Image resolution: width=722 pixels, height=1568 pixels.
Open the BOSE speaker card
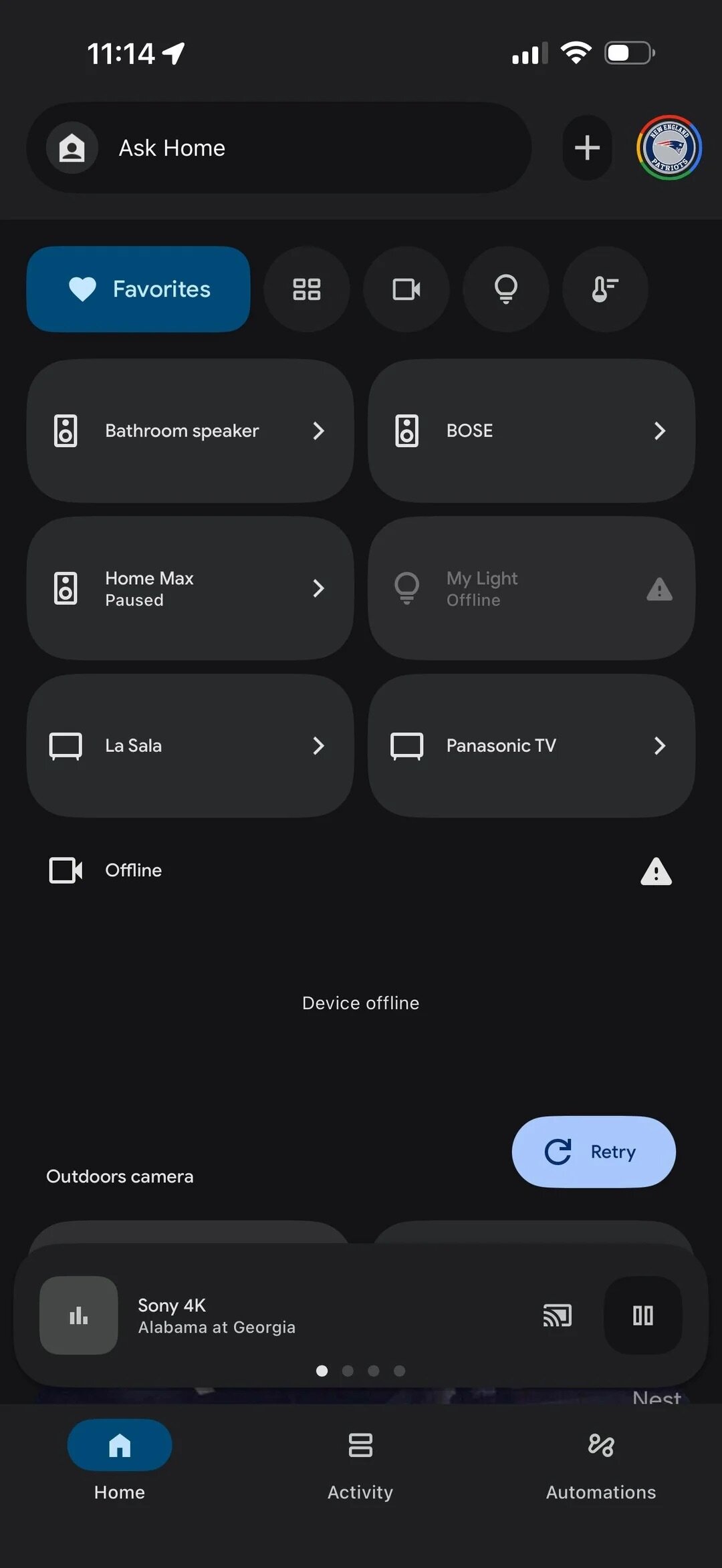coord(531,431)
